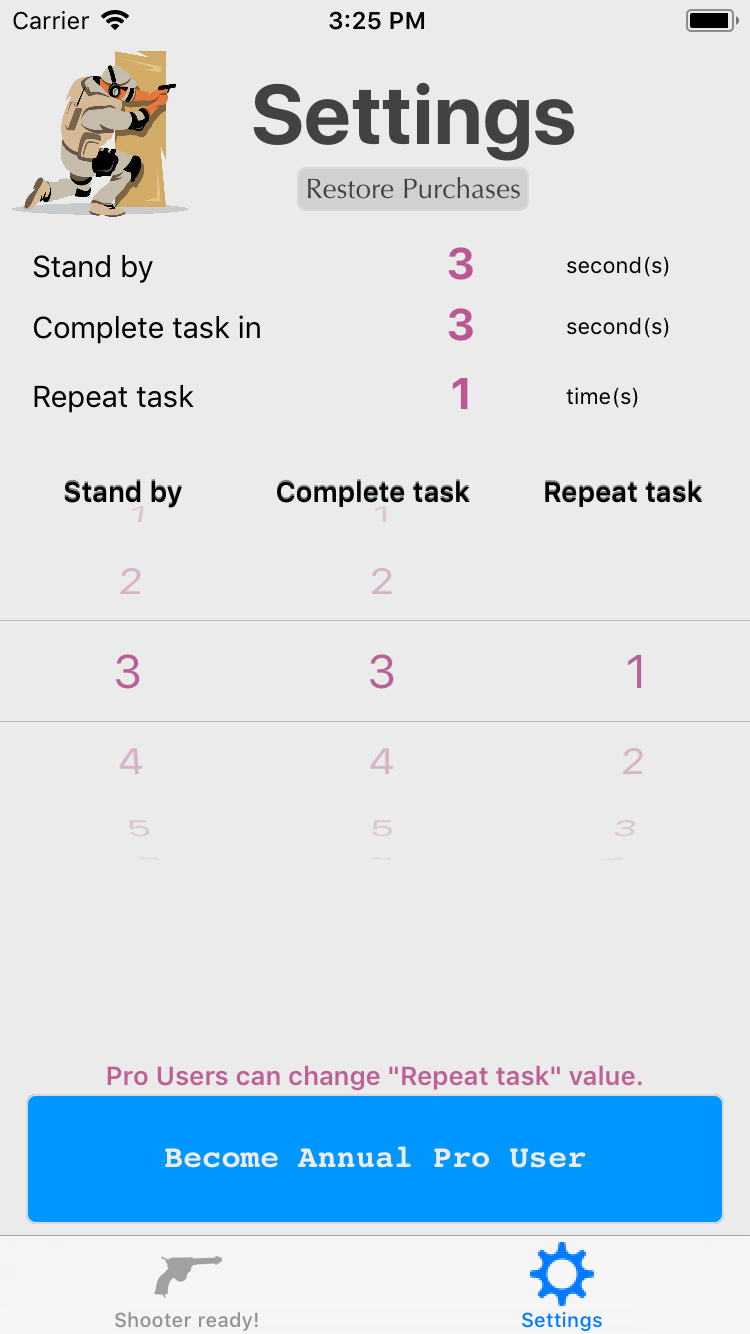Choose 2 in the Complete task picker

pos(381,581)
